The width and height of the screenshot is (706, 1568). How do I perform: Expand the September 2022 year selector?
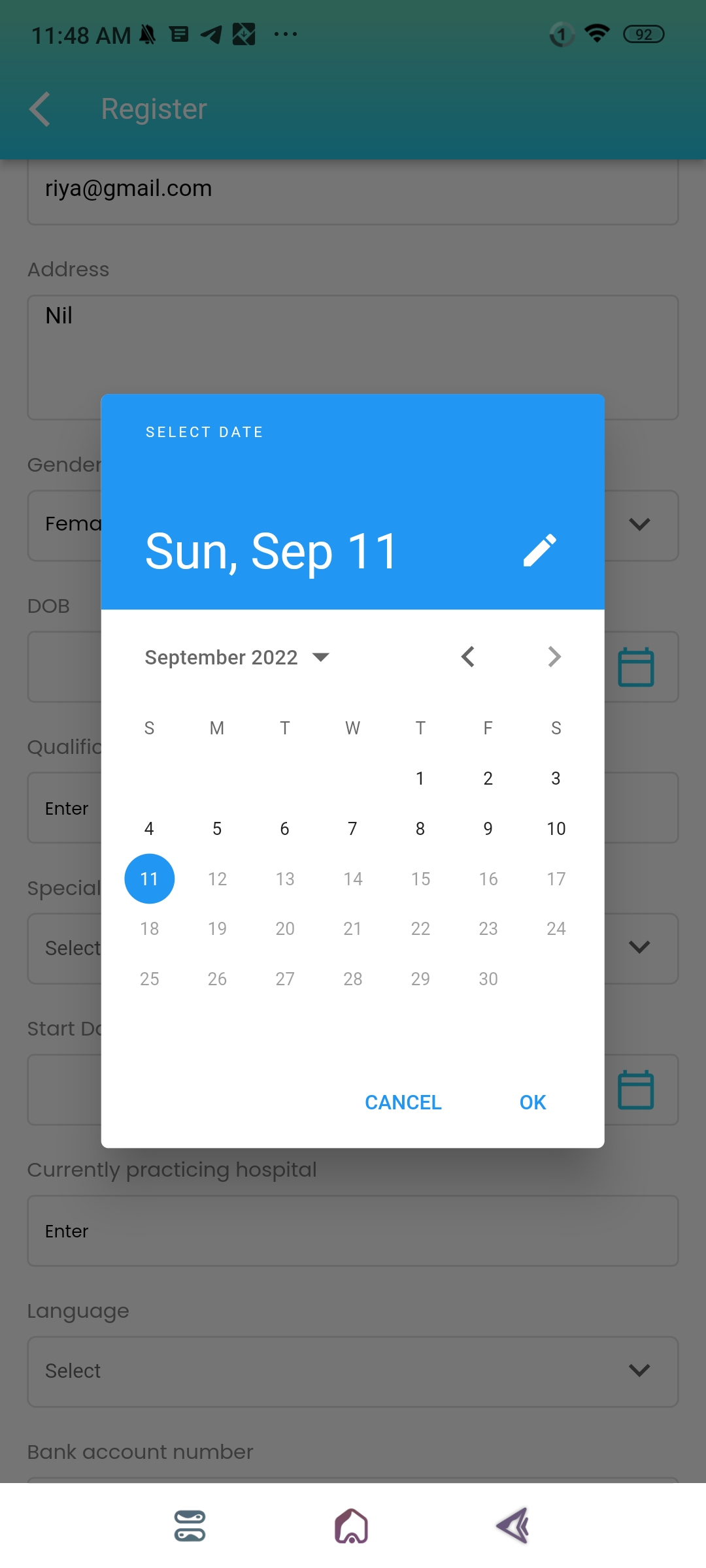coord(238,657)
